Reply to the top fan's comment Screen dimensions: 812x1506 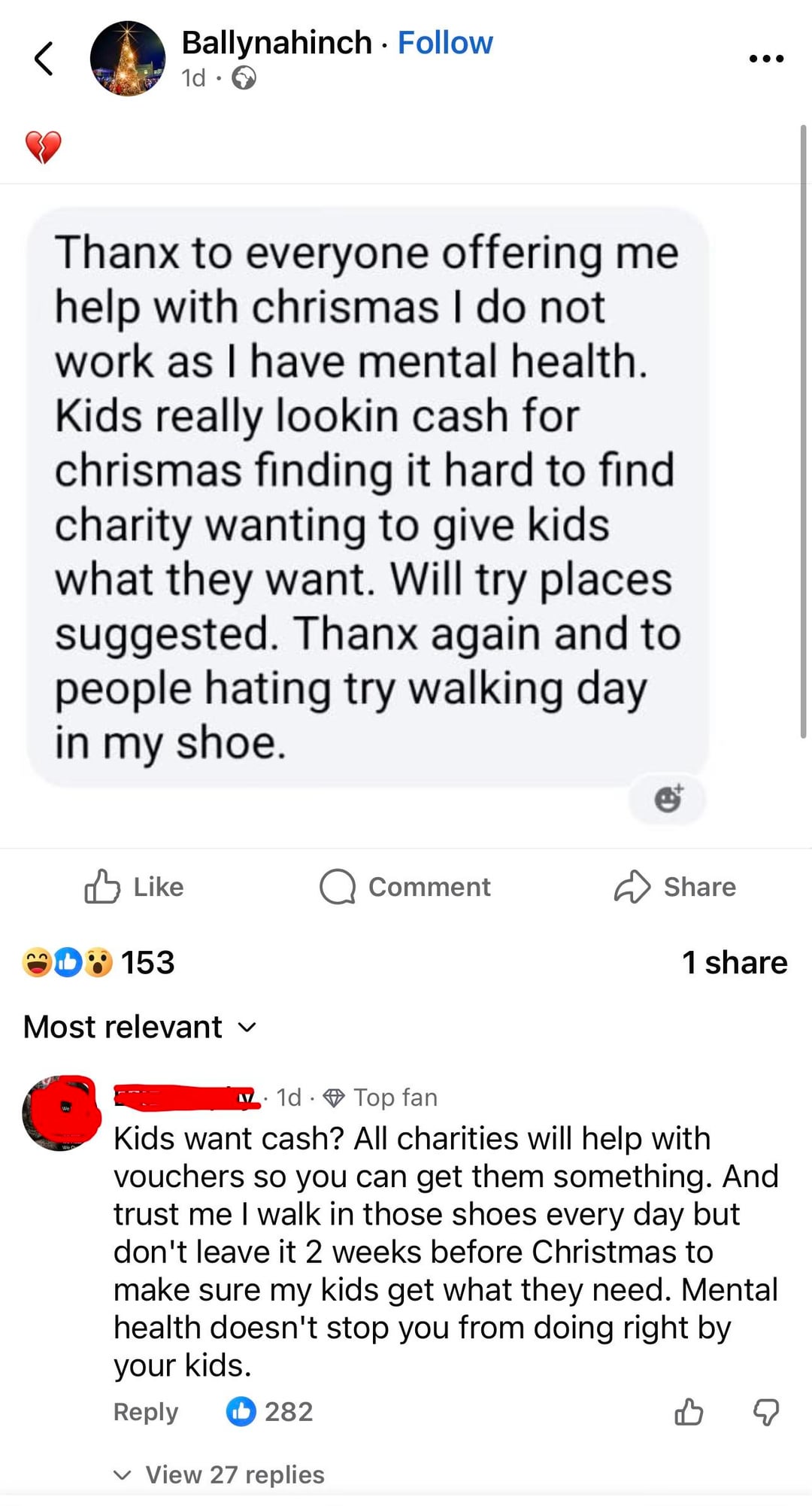click(145, 1412)
